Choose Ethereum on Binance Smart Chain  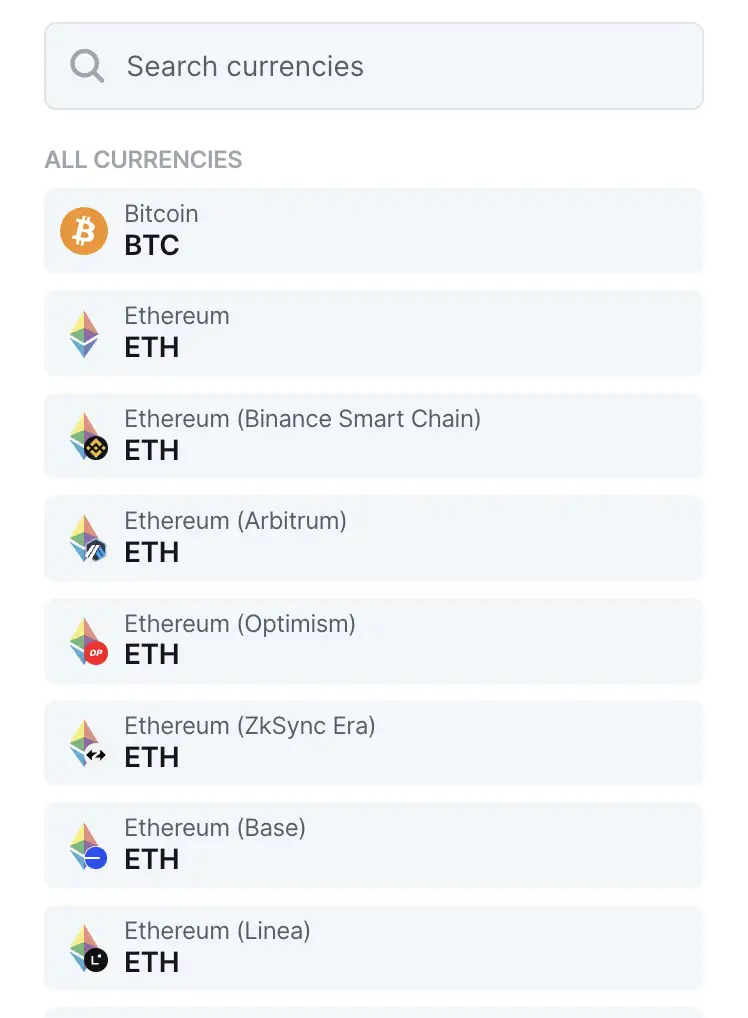[x=374, y=435]
